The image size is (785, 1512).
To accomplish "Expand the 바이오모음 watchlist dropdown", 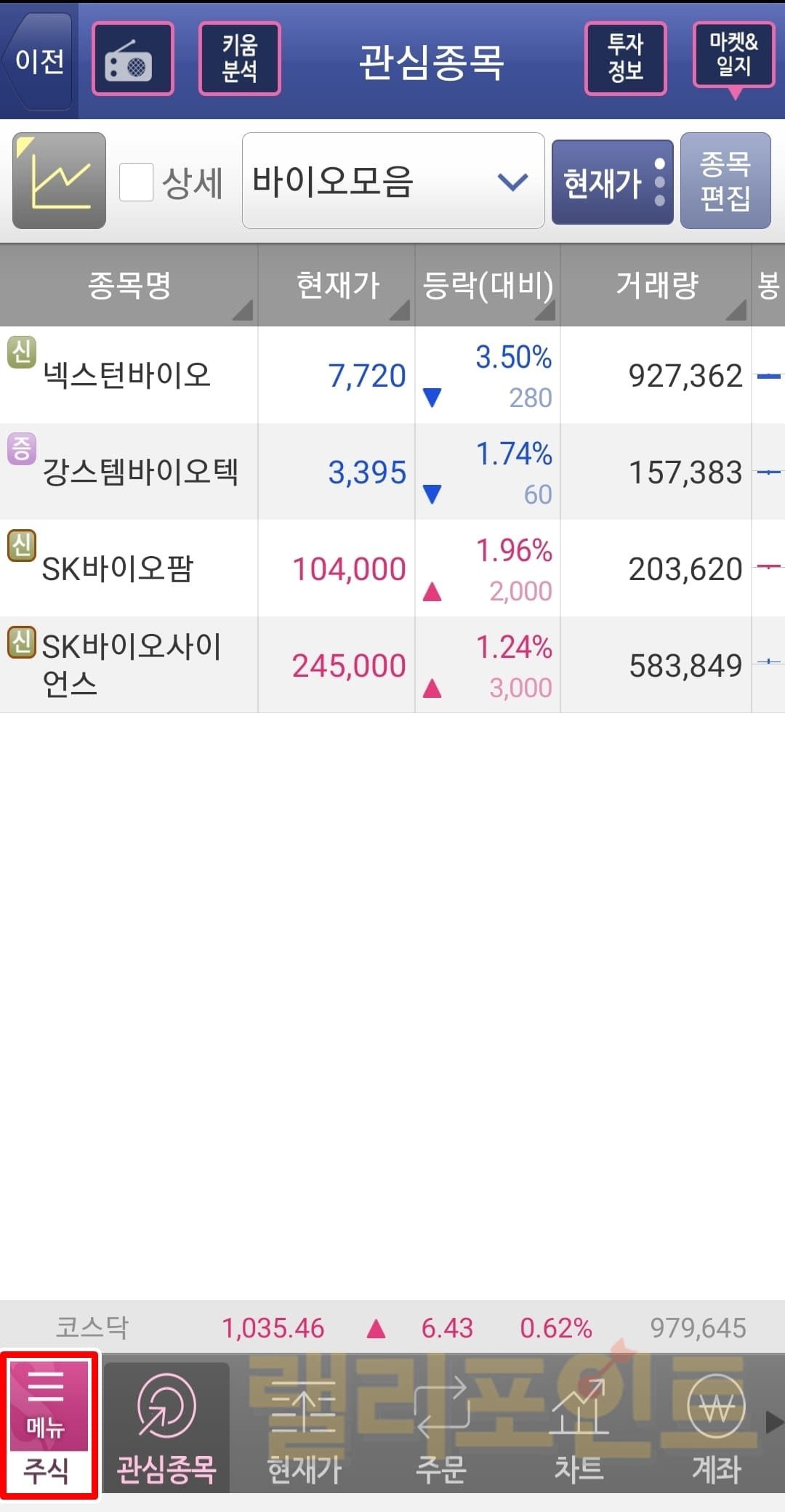I will tap(393, 181).
